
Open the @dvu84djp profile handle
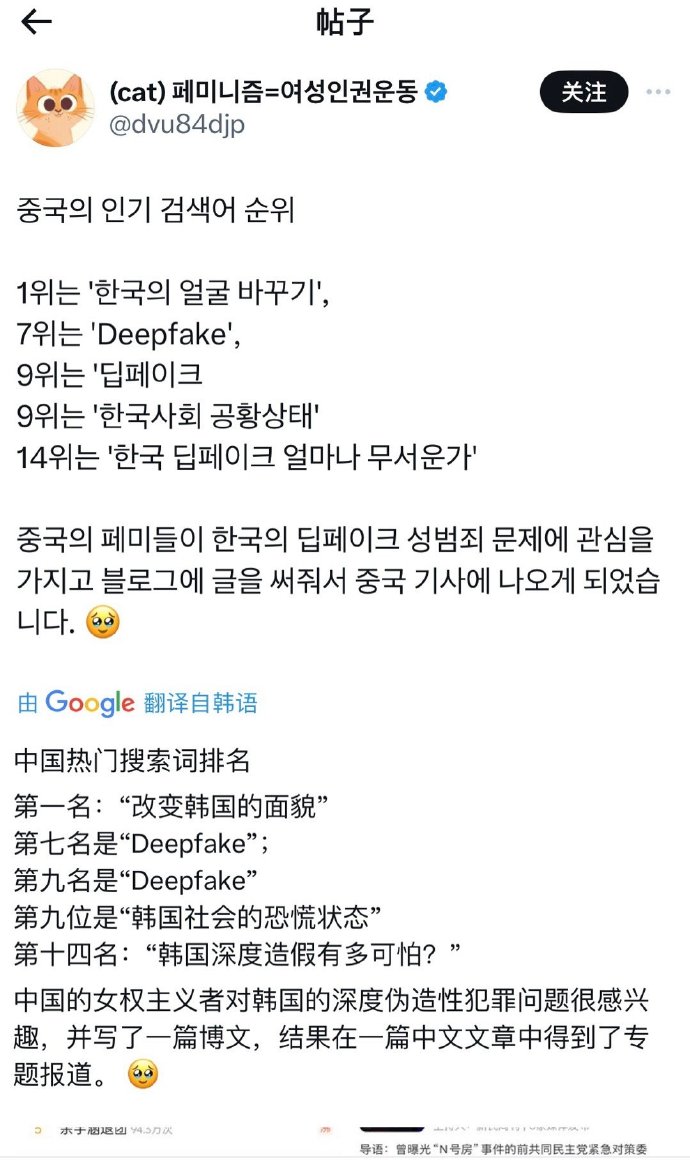point(176,124)
